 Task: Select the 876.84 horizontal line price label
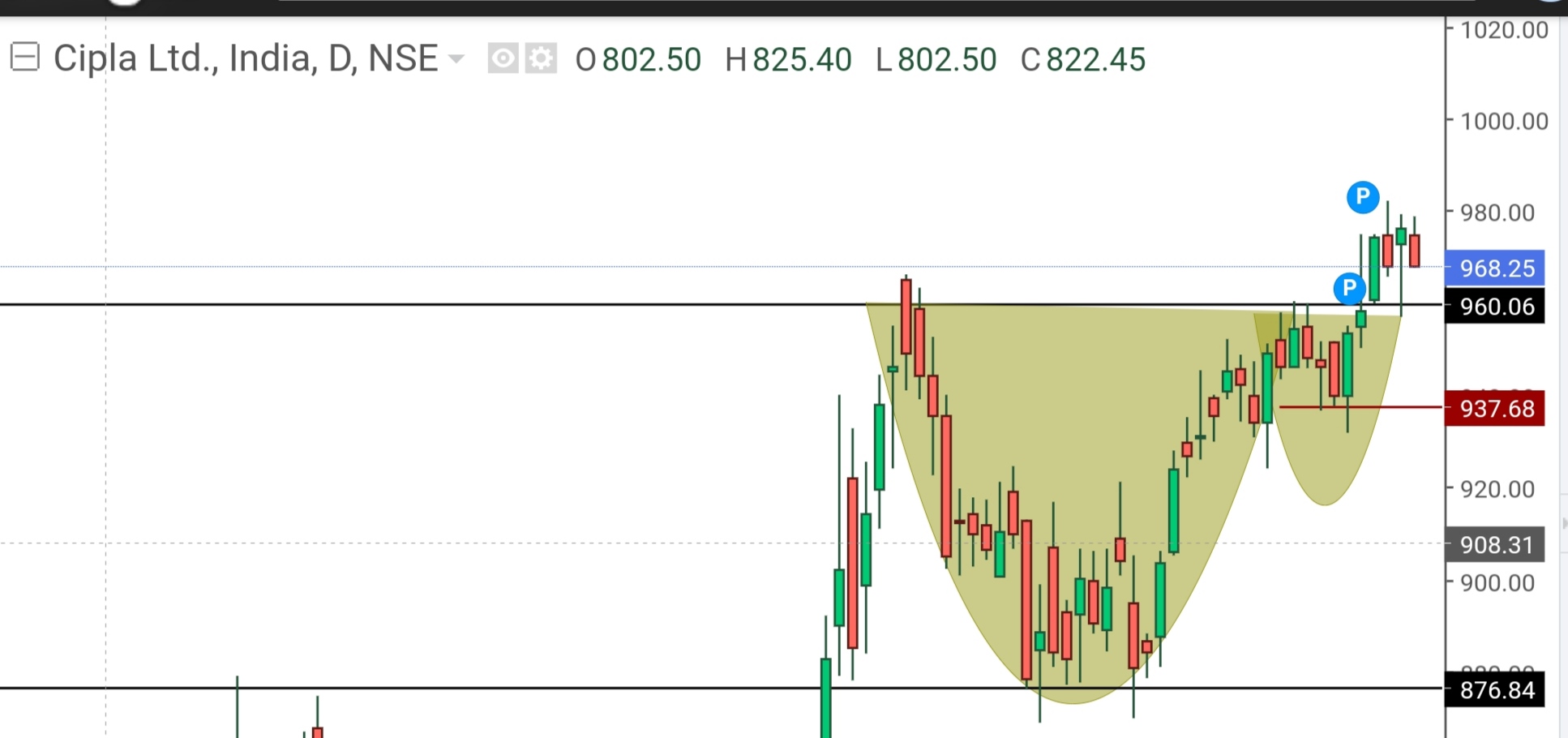pos(1496,690)
